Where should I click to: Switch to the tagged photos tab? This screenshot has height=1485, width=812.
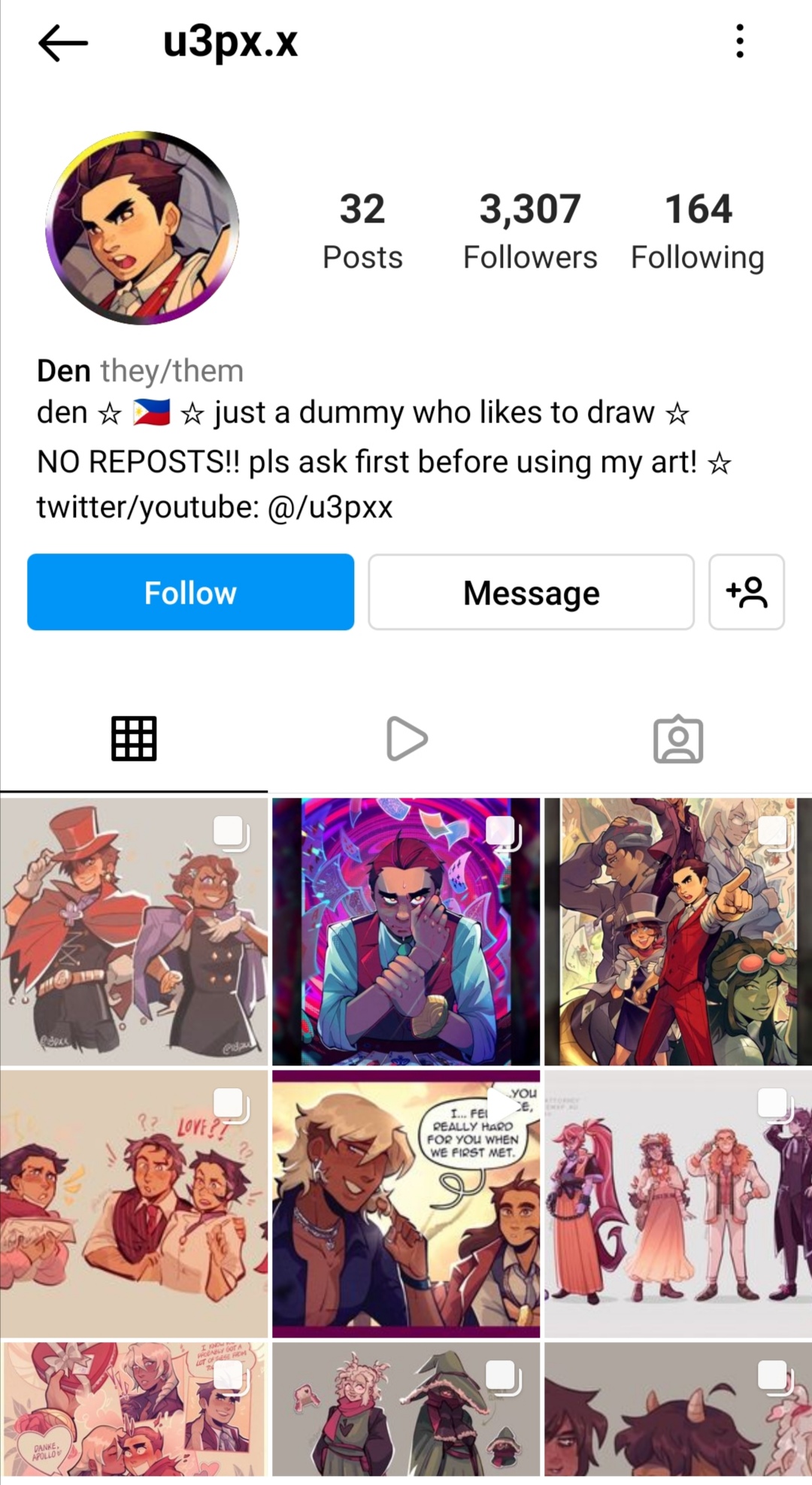coord(678,739)
